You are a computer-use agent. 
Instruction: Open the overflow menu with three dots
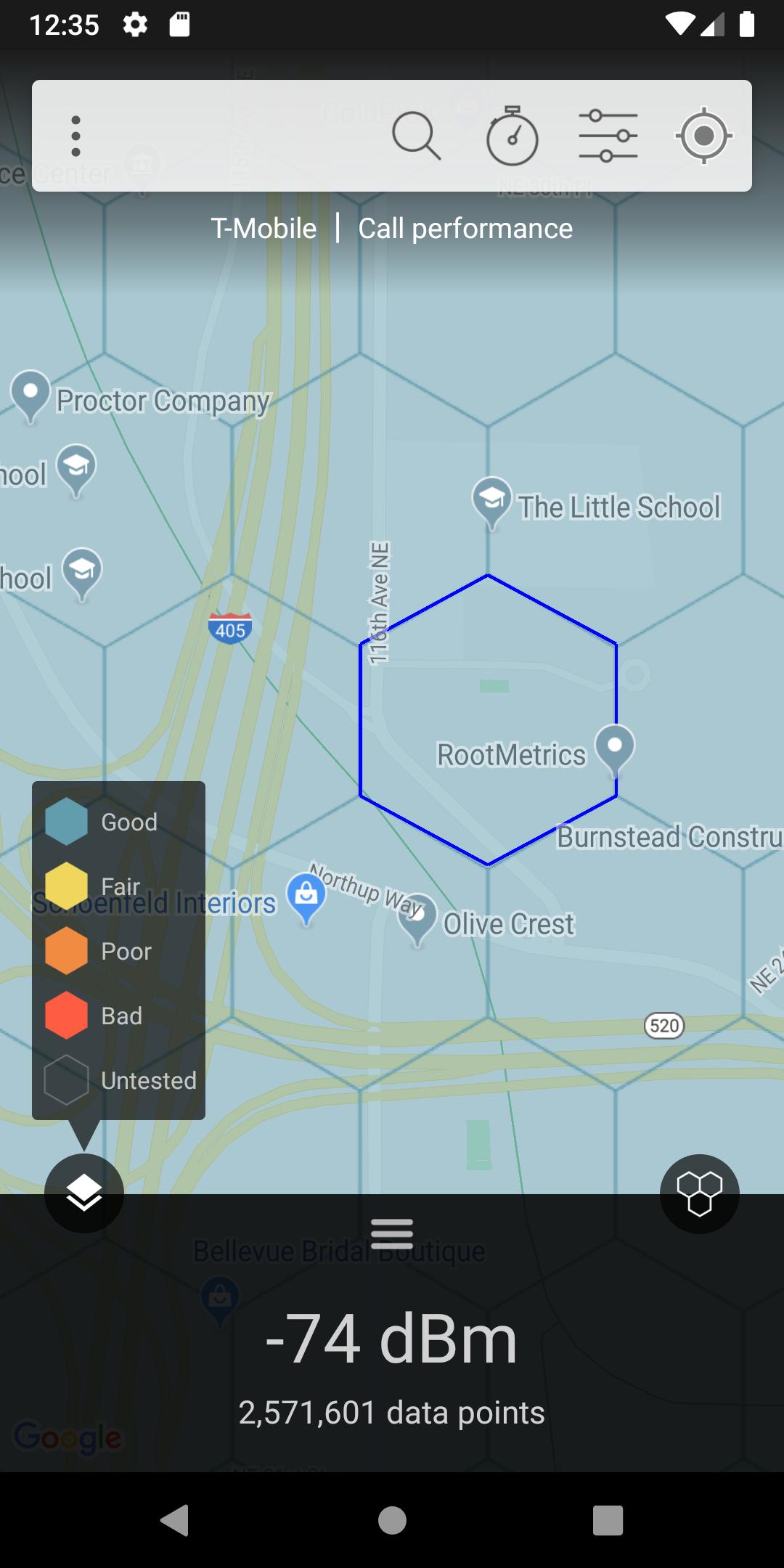[x=75, y=136]
